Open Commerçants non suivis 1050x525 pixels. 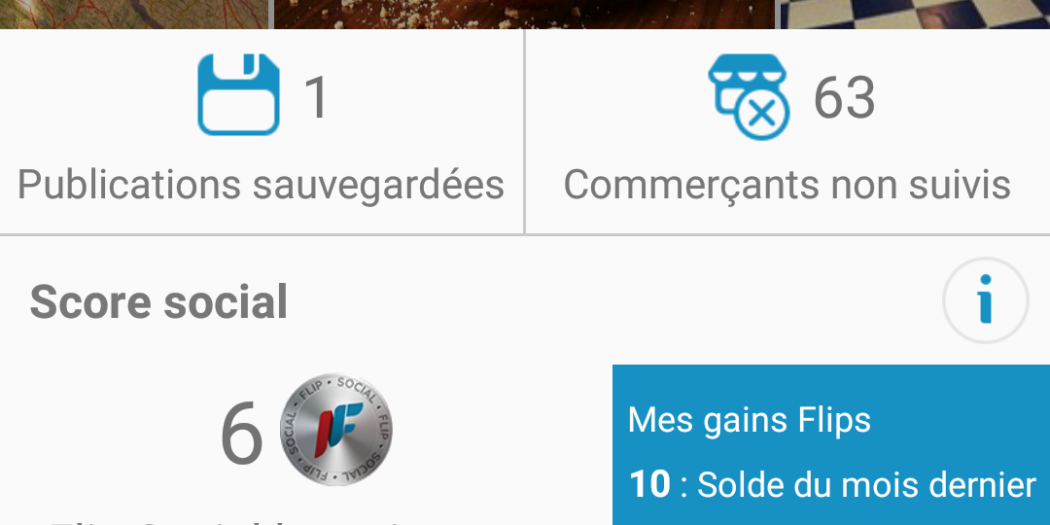[x=787, y=132]
